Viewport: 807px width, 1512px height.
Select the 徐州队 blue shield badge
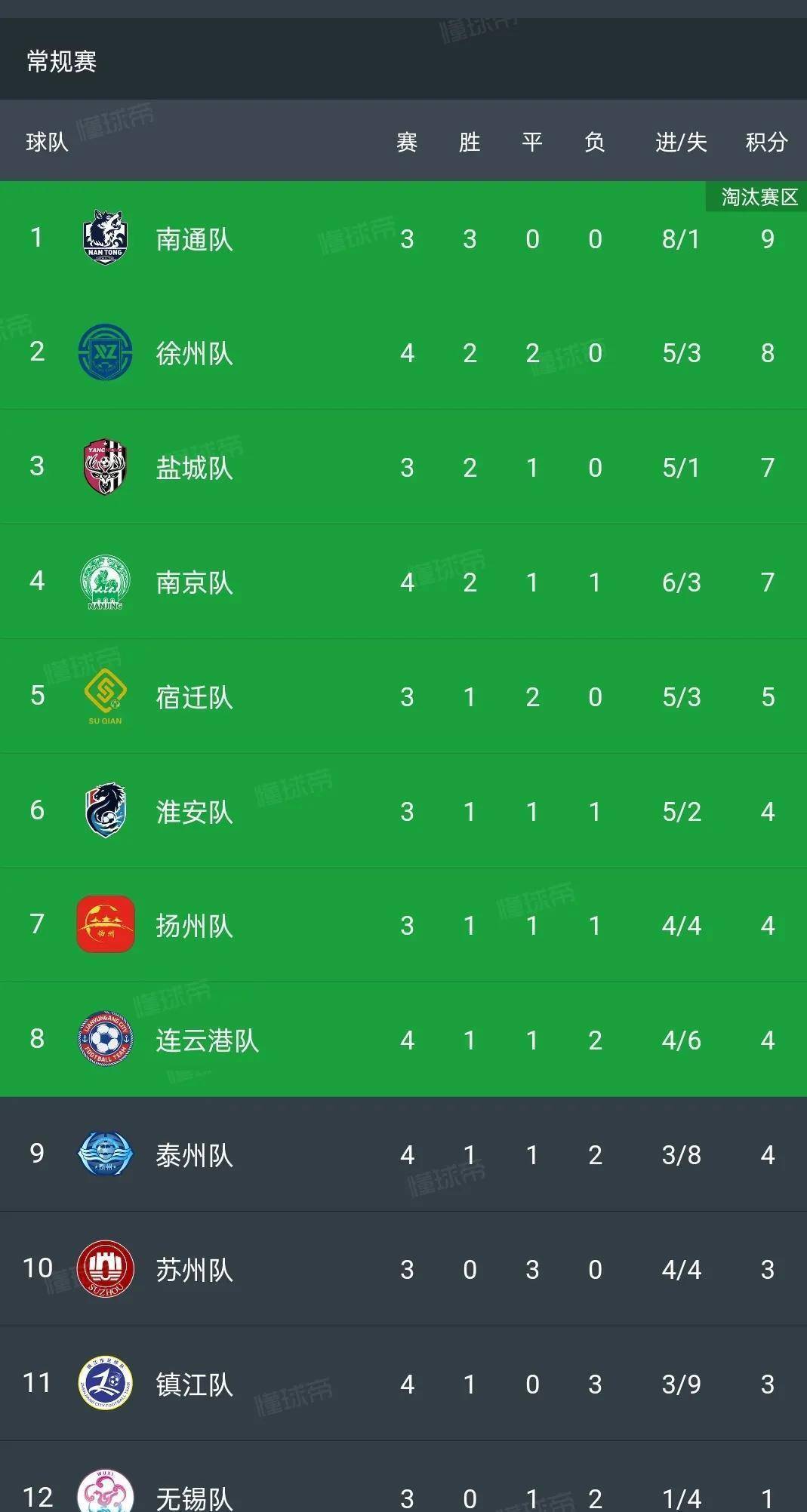[x=106, y=352]
